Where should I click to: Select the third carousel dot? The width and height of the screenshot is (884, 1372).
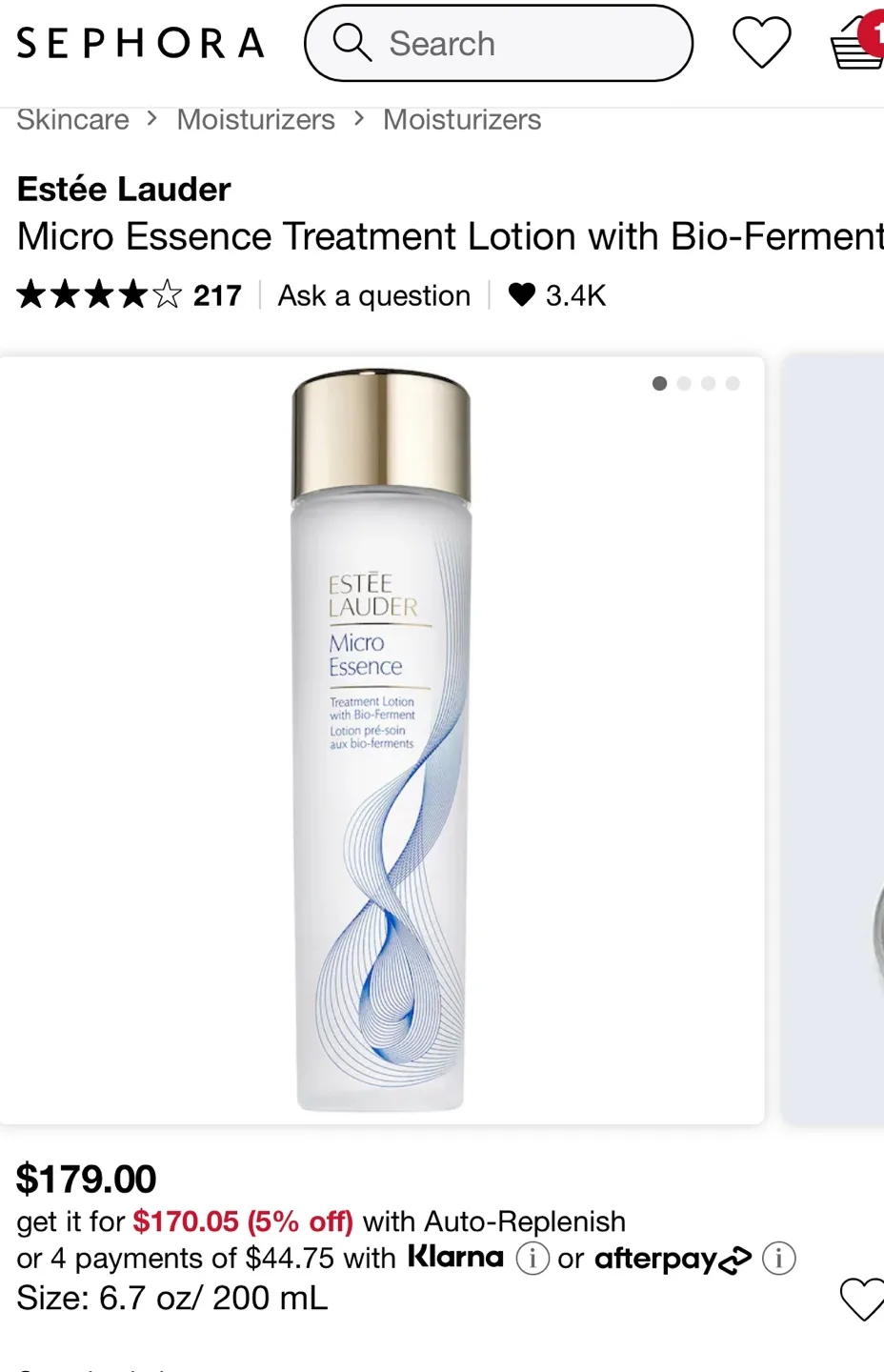[x=708, y=383]
